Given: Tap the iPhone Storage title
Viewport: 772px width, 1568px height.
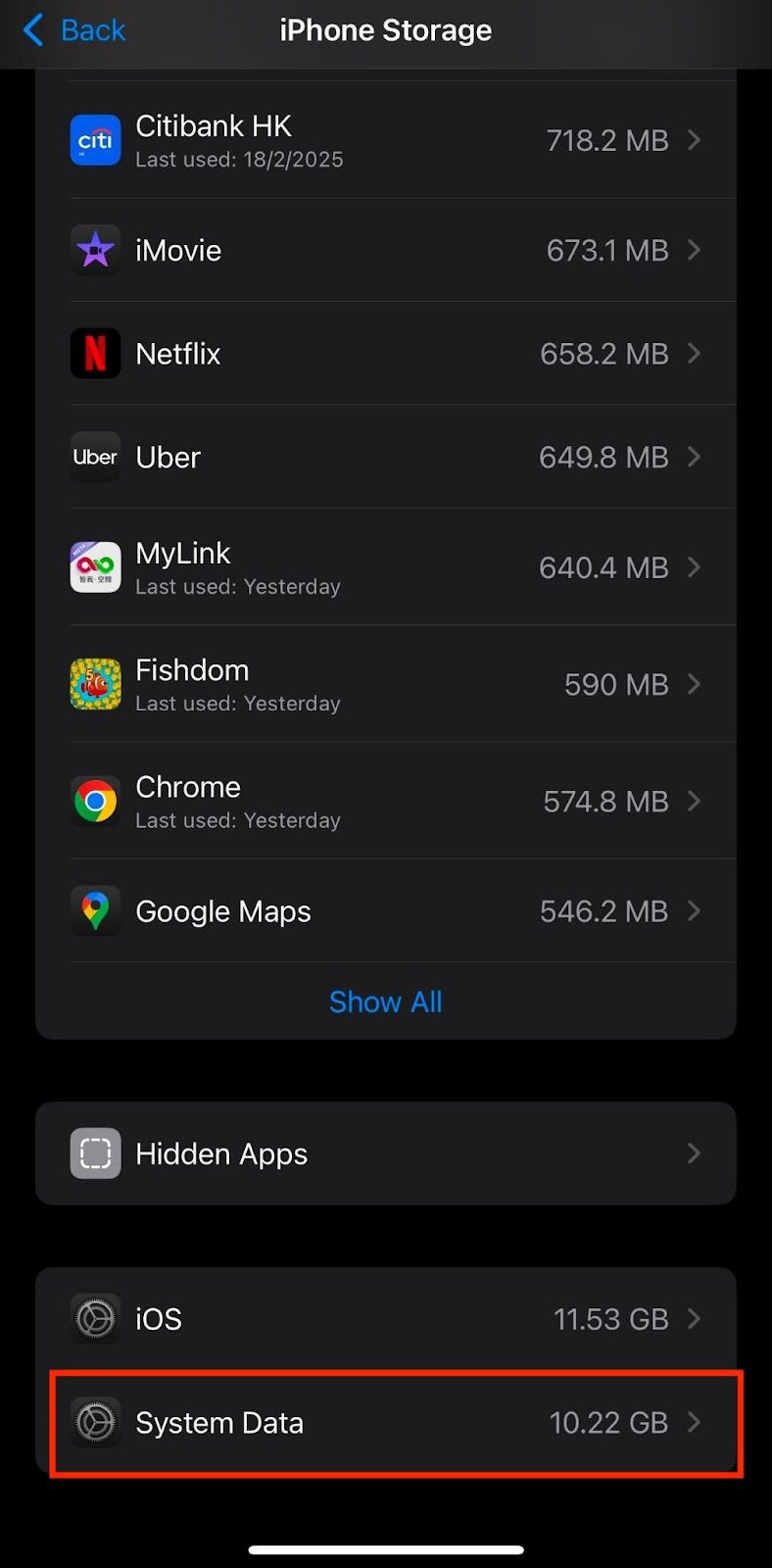Looking at the screenshot, I should pyautogui.click(x=386, y=30).
